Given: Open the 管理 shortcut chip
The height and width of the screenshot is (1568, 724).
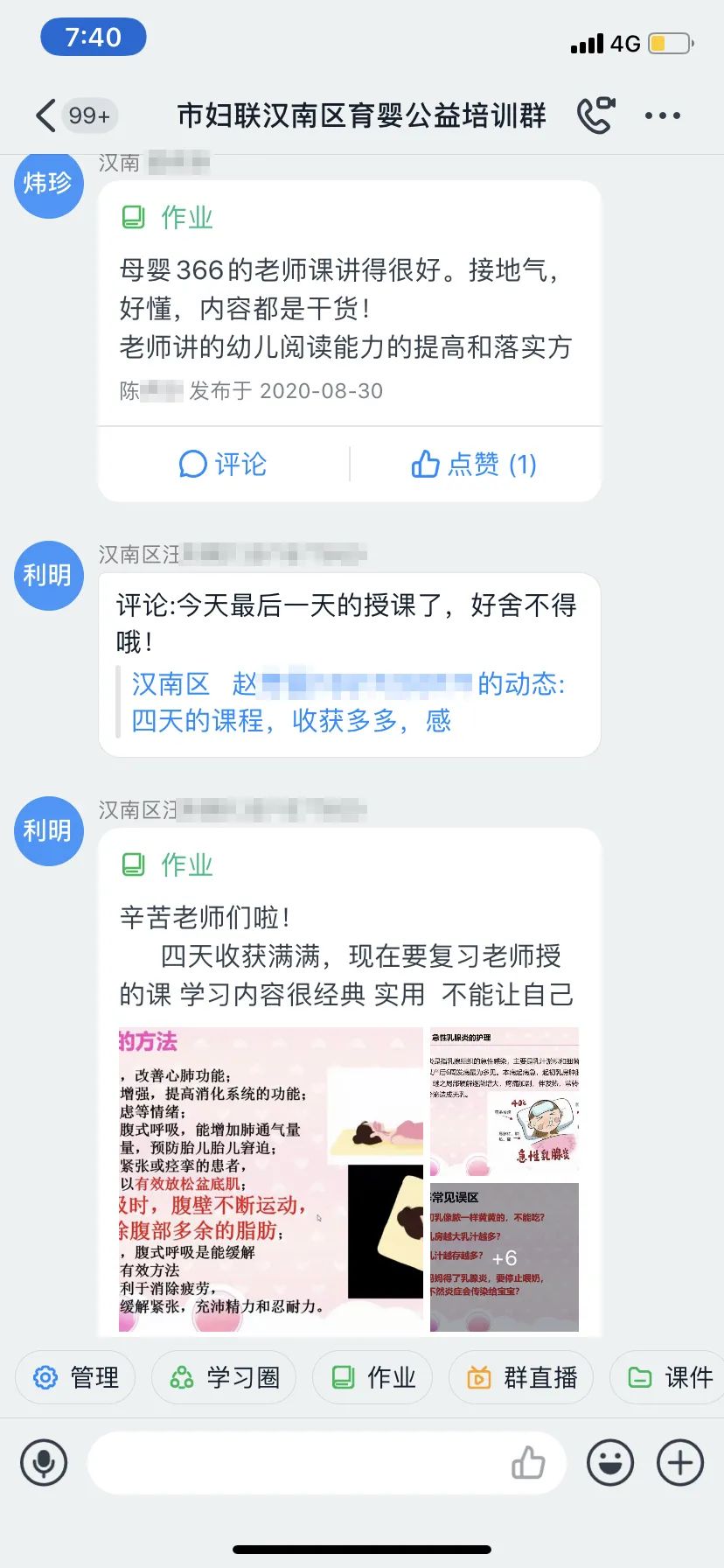Looking at the screenshot, I should tap(75, 1377).
